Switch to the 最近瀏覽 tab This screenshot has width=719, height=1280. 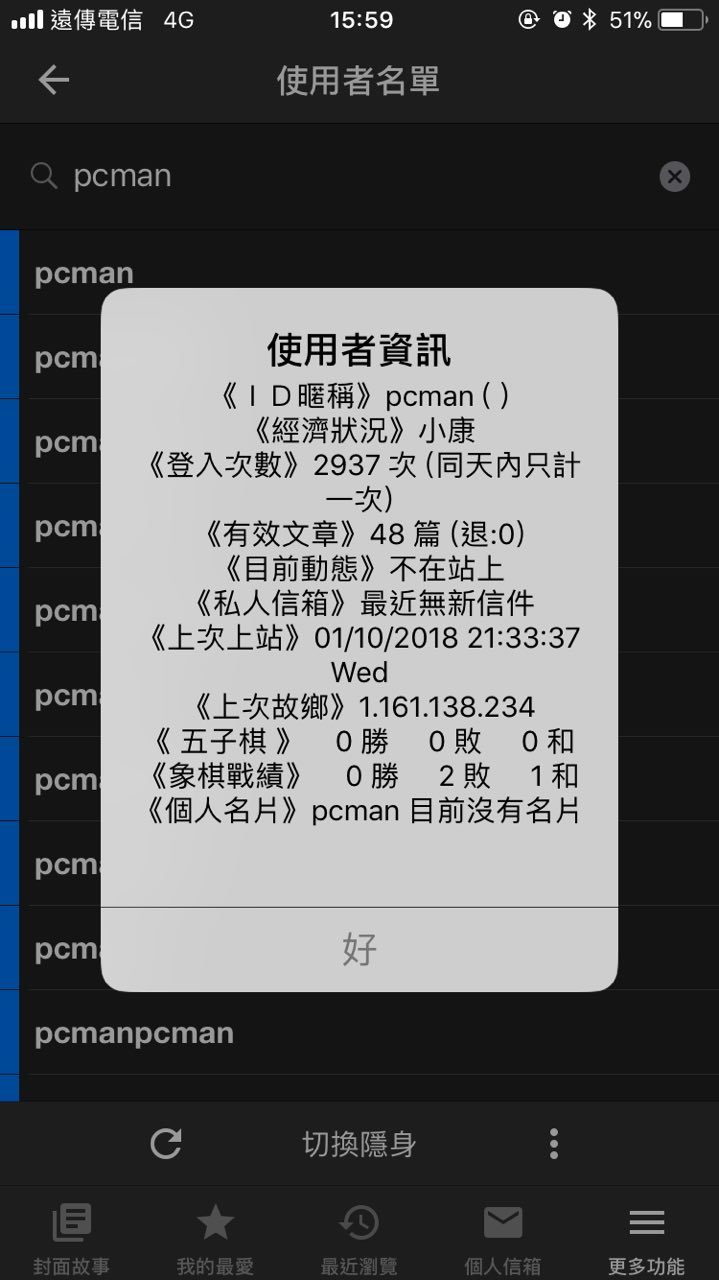[x=359, y=1238]
